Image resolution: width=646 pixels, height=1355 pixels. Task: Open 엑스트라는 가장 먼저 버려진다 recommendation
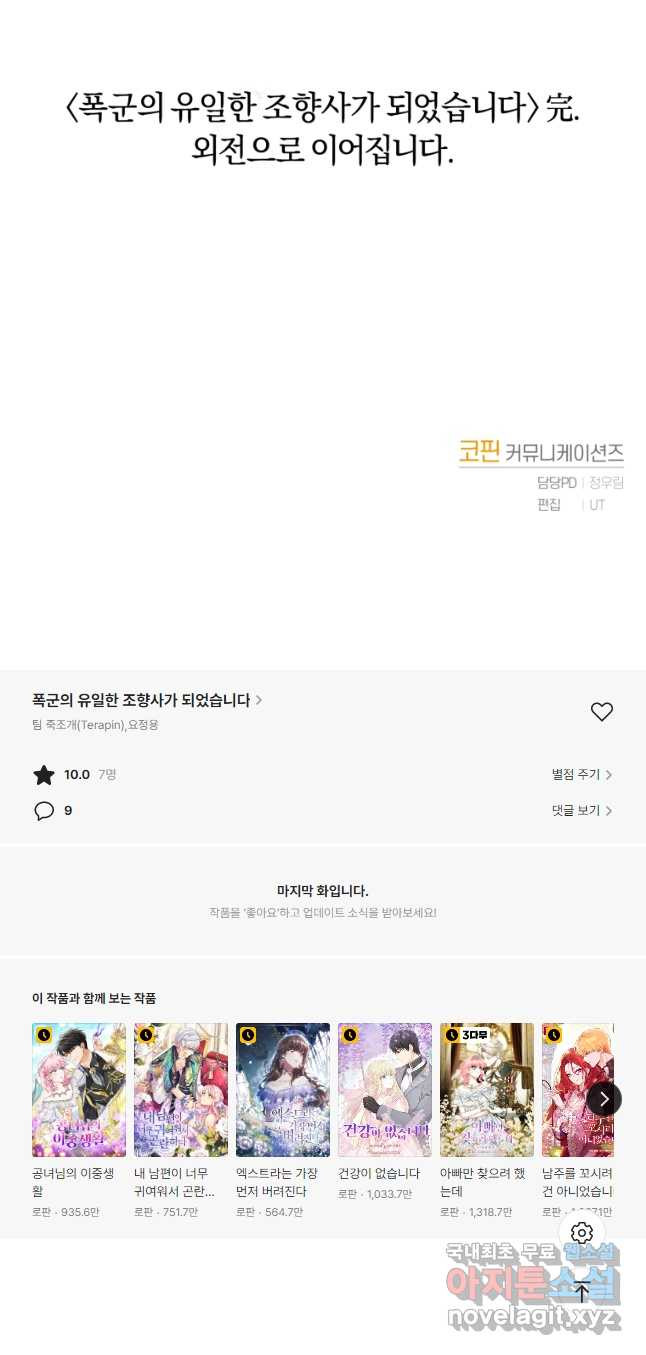(x=283, y=1090)
